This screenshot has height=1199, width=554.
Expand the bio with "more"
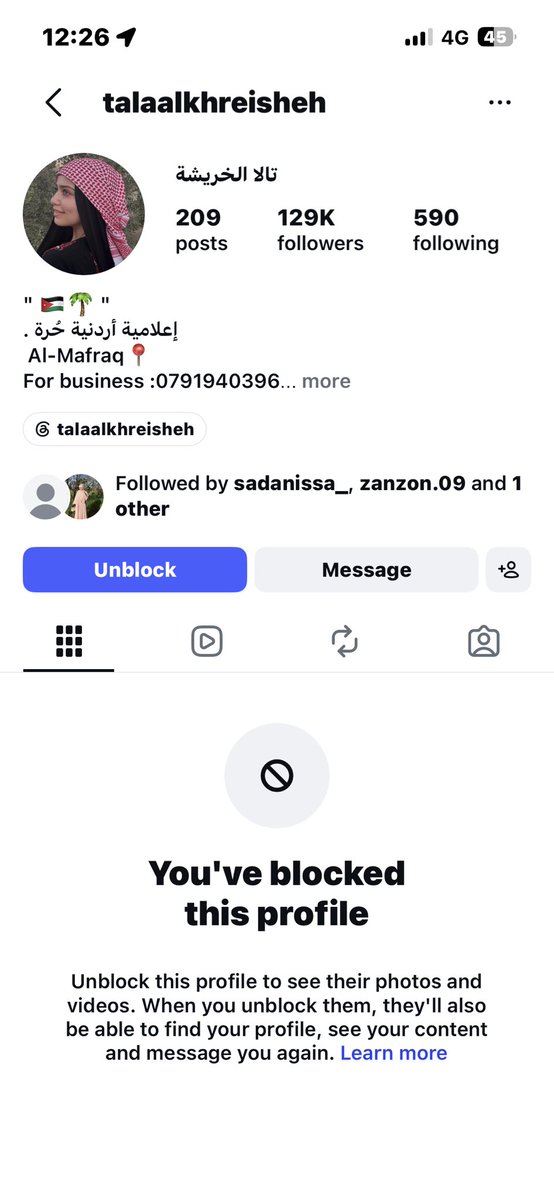(326, 381)
